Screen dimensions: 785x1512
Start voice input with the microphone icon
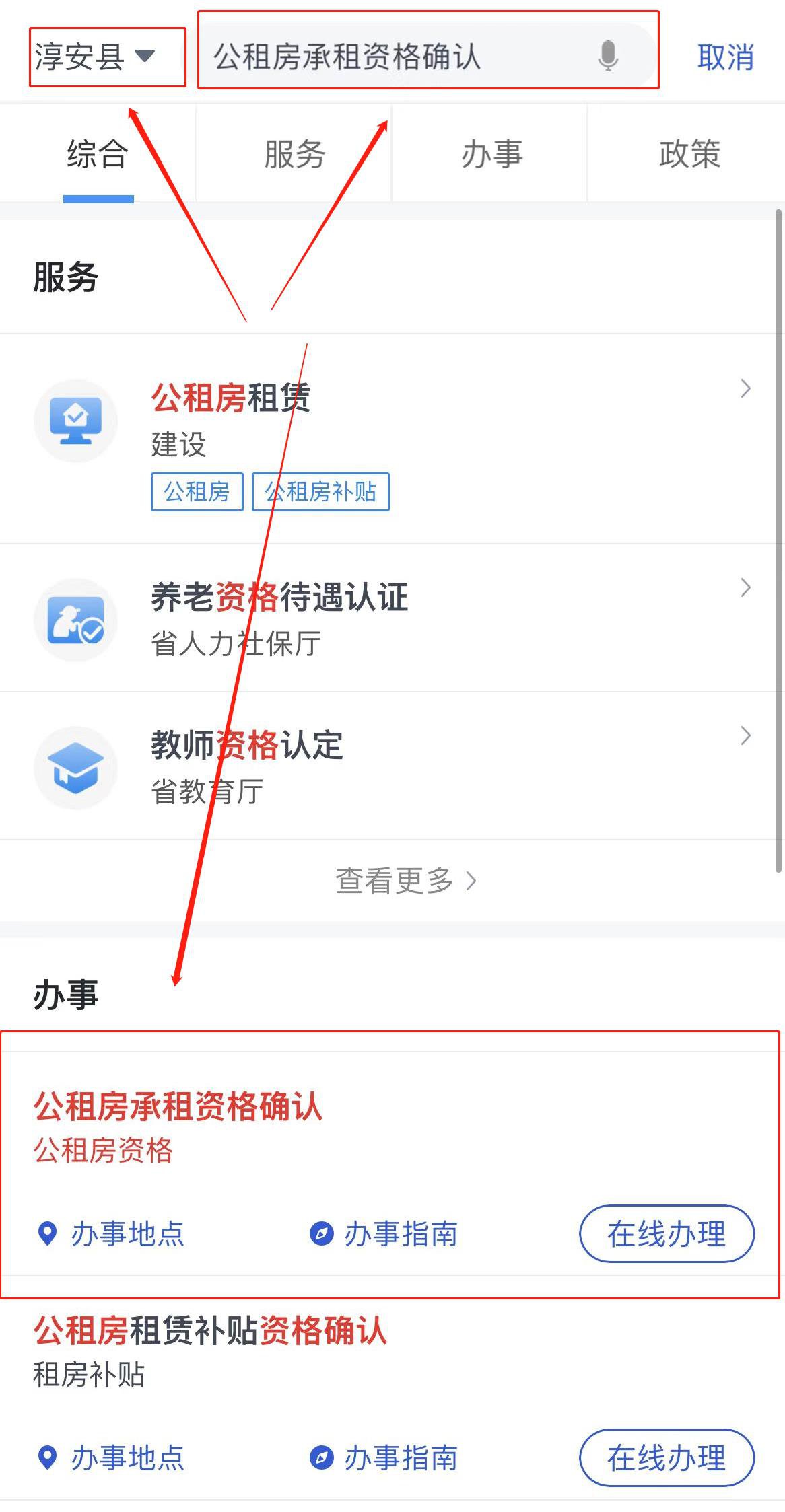click(607, 56)
